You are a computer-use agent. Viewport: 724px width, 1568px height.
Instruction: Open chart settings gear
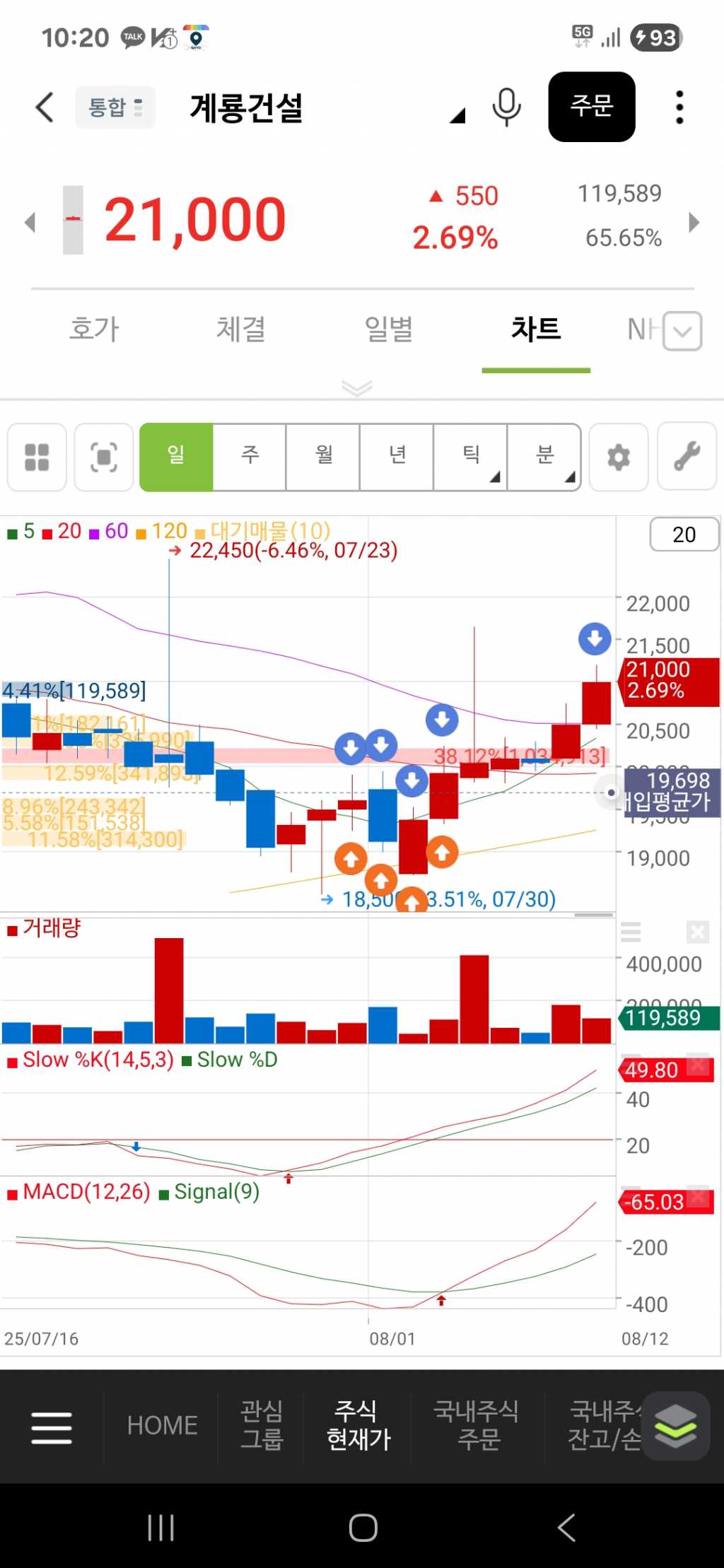tap(619, 457)
